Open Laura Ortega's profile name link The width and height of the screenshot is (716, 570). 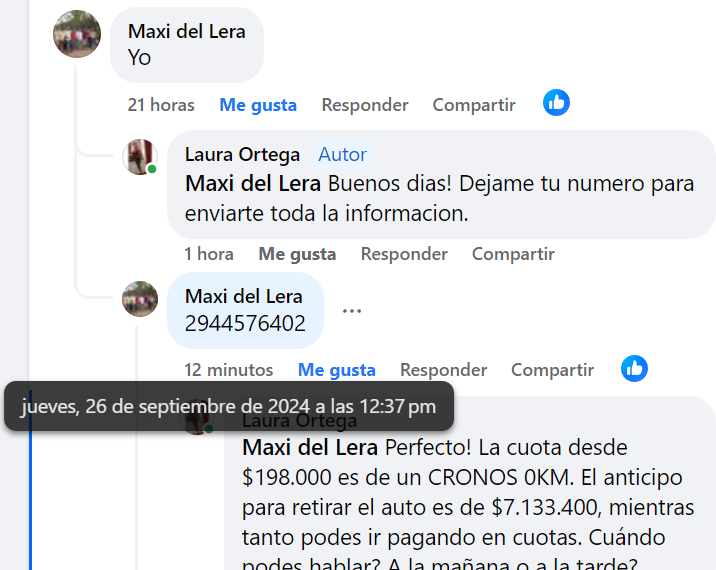(242, 154)
